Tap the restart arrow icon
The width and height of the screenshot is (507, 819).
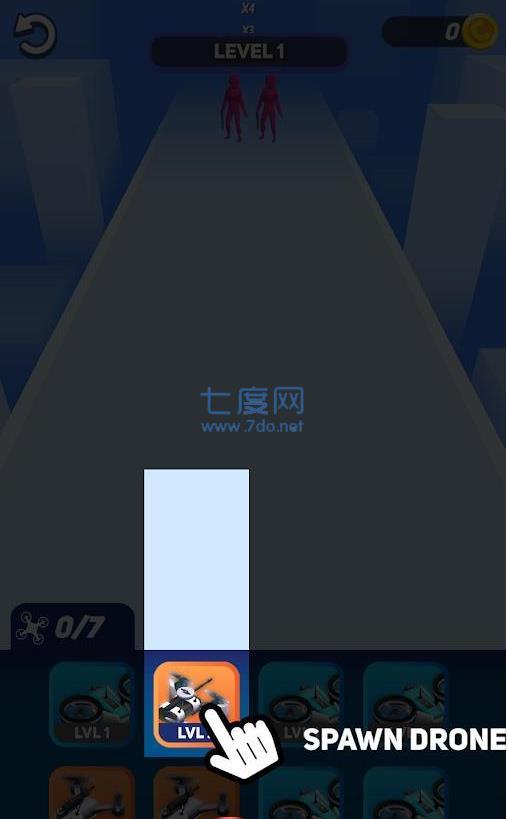[35, 34]
